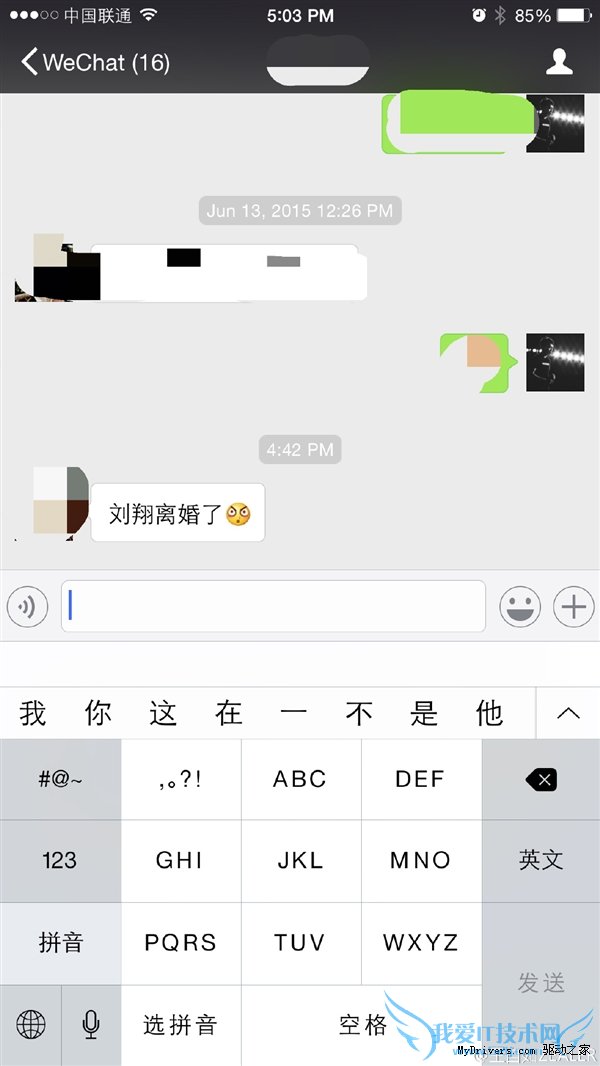
Task: Tap the 选拼音 key
Action: [x=181, y=1025]
